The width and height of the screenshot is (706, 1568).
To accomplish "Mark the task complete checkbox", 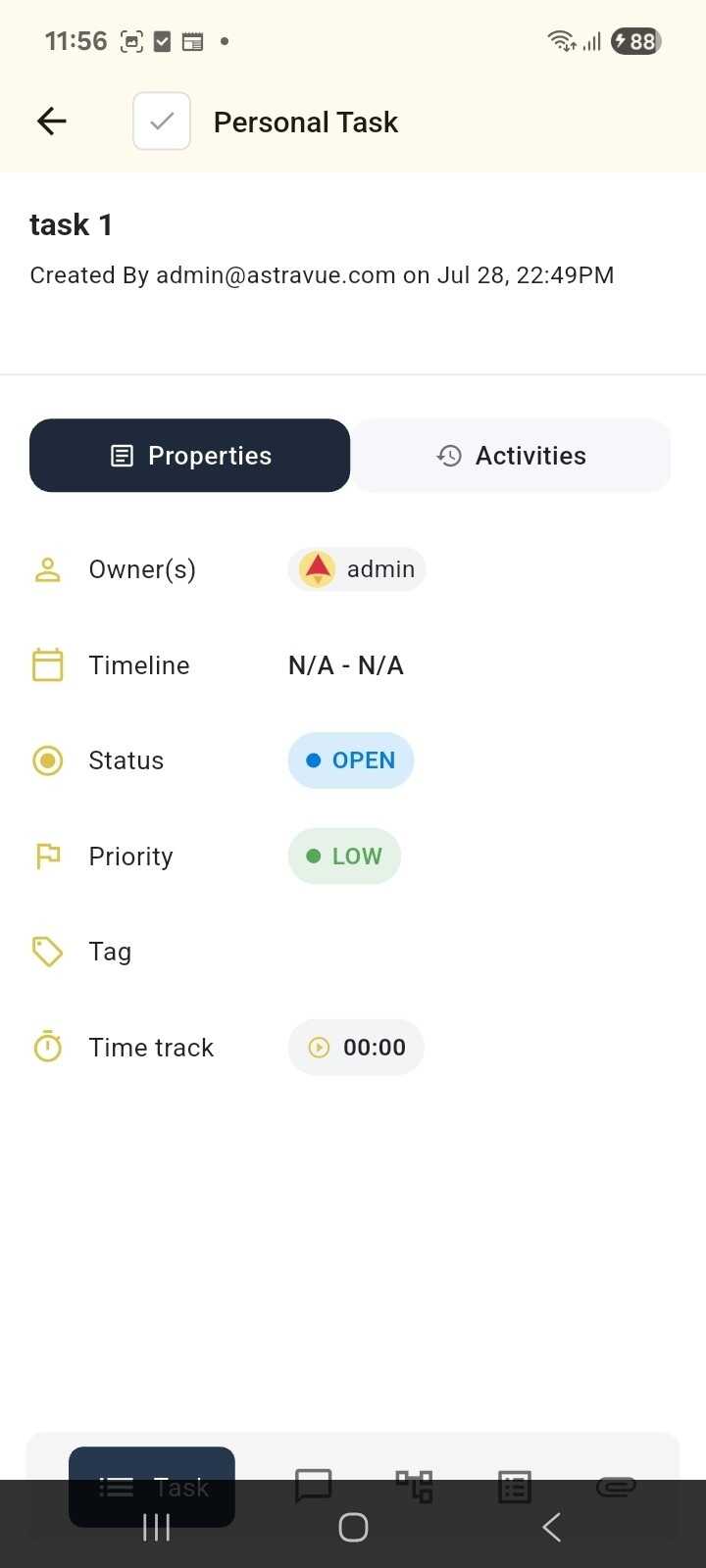I will (x=162, y=122).
